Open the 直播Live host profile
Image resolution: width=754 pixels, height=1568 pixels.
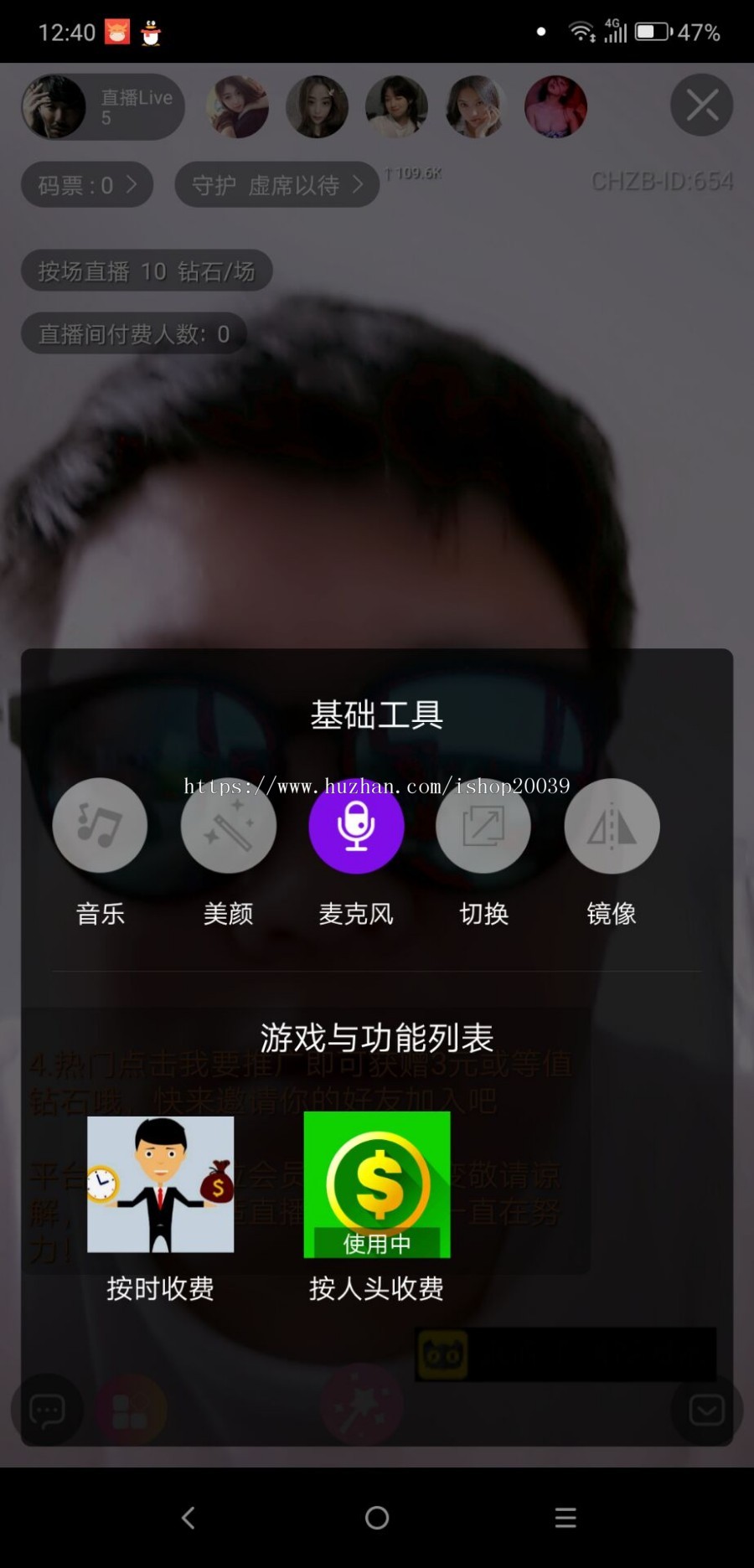(x=102, y=107)
